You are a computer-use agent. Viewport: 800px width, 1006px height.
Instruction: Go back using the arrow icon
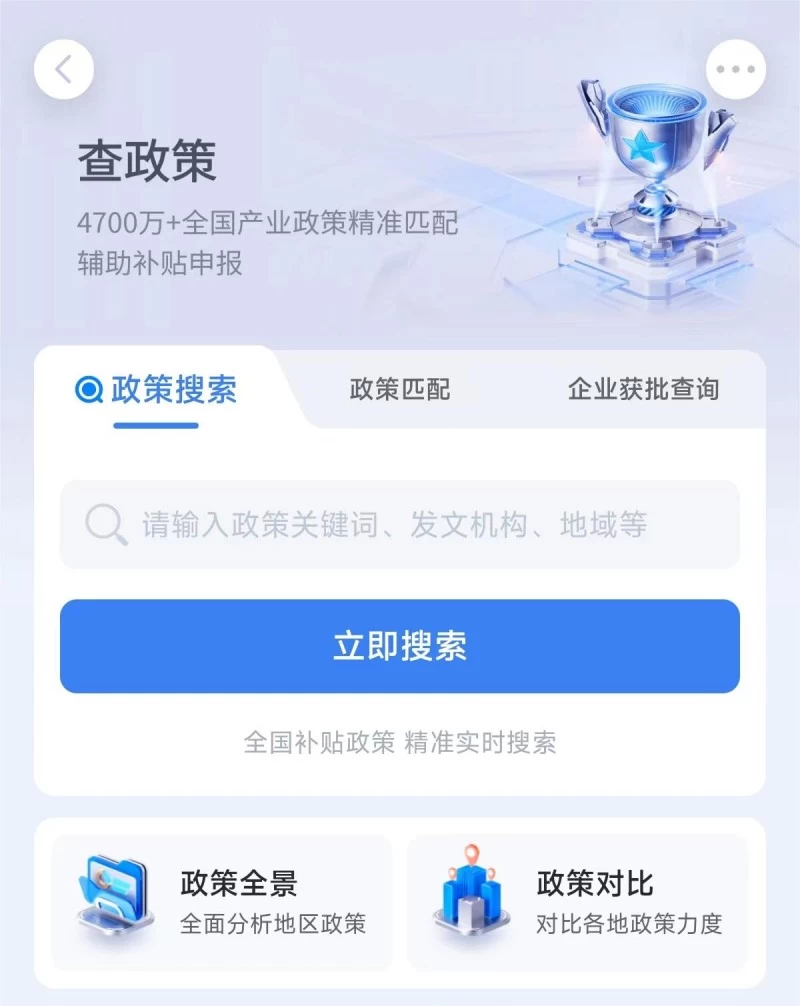64,69
